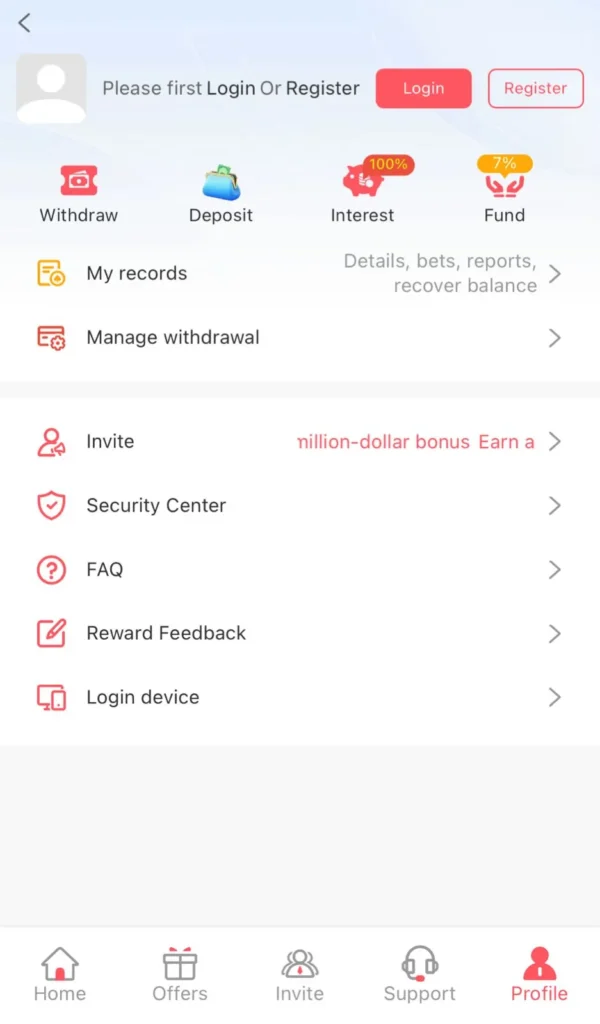Open Manage withdrawal settings
The height and width of the screenshot is (1024, 600).
click(300, 338)
